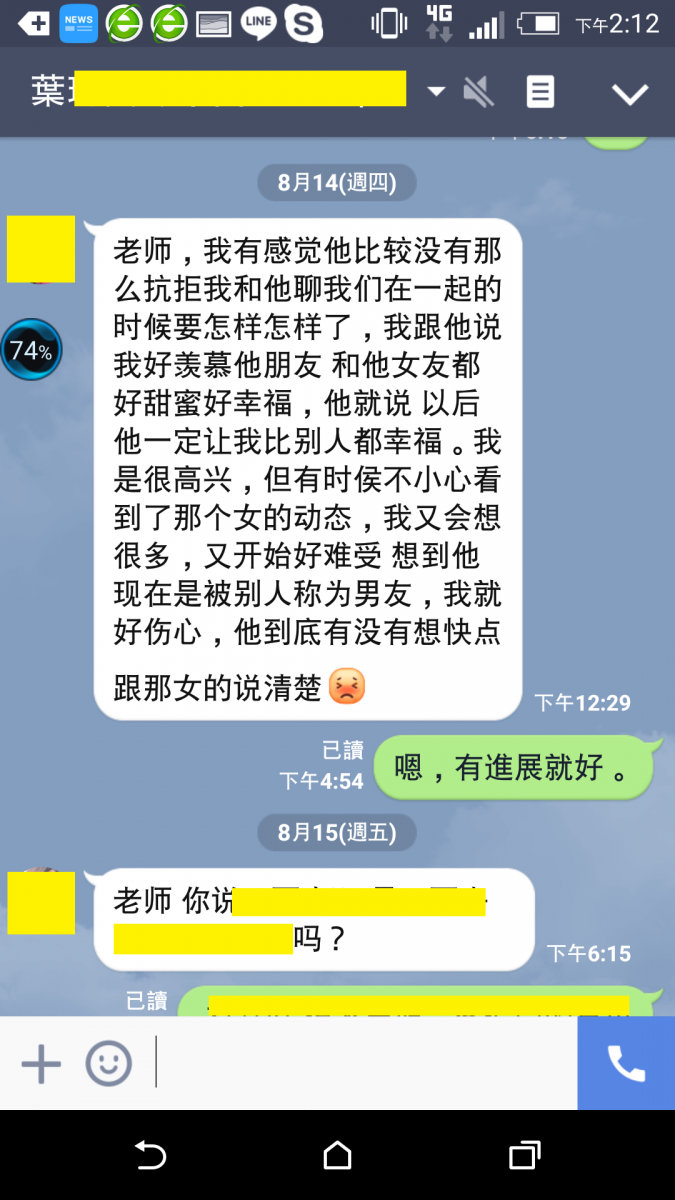Start a voice call with phone button
This screenshot has width=675, height=1200.
(x=626, y=1063)
